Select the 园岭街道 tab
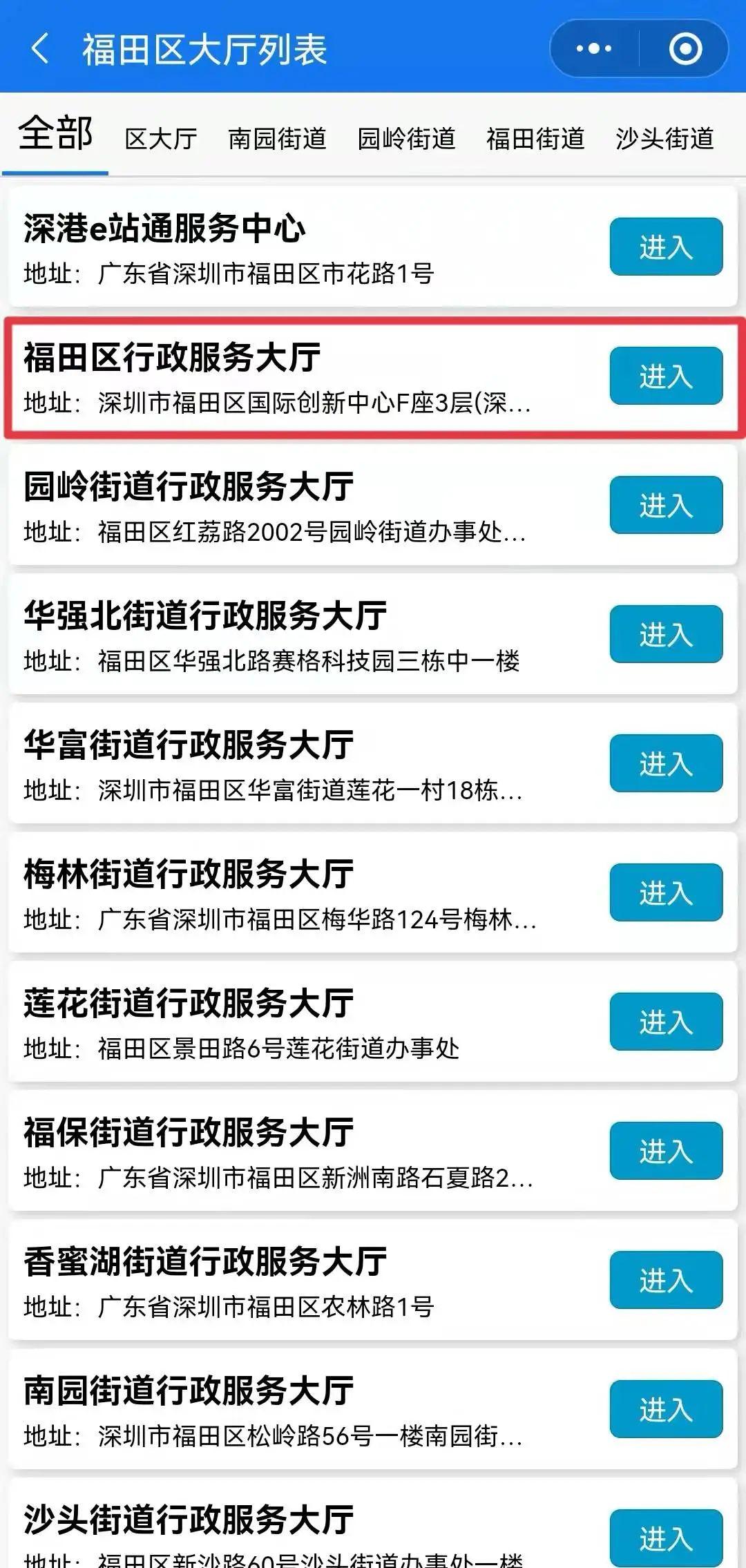Screen dimensions: 746x1568 point(406,138)
